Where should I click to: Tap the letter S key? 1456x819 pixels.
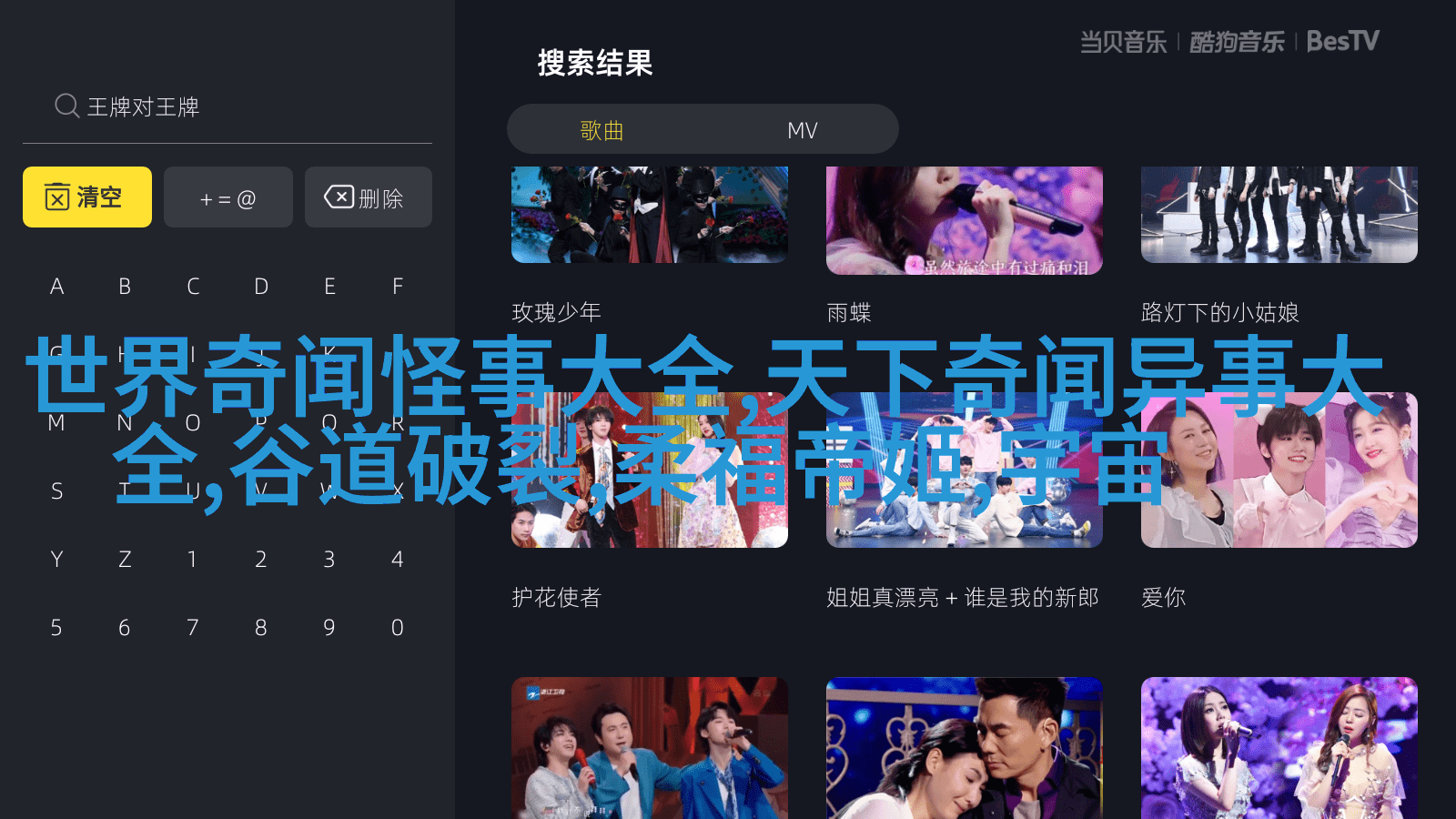point(56,491)
